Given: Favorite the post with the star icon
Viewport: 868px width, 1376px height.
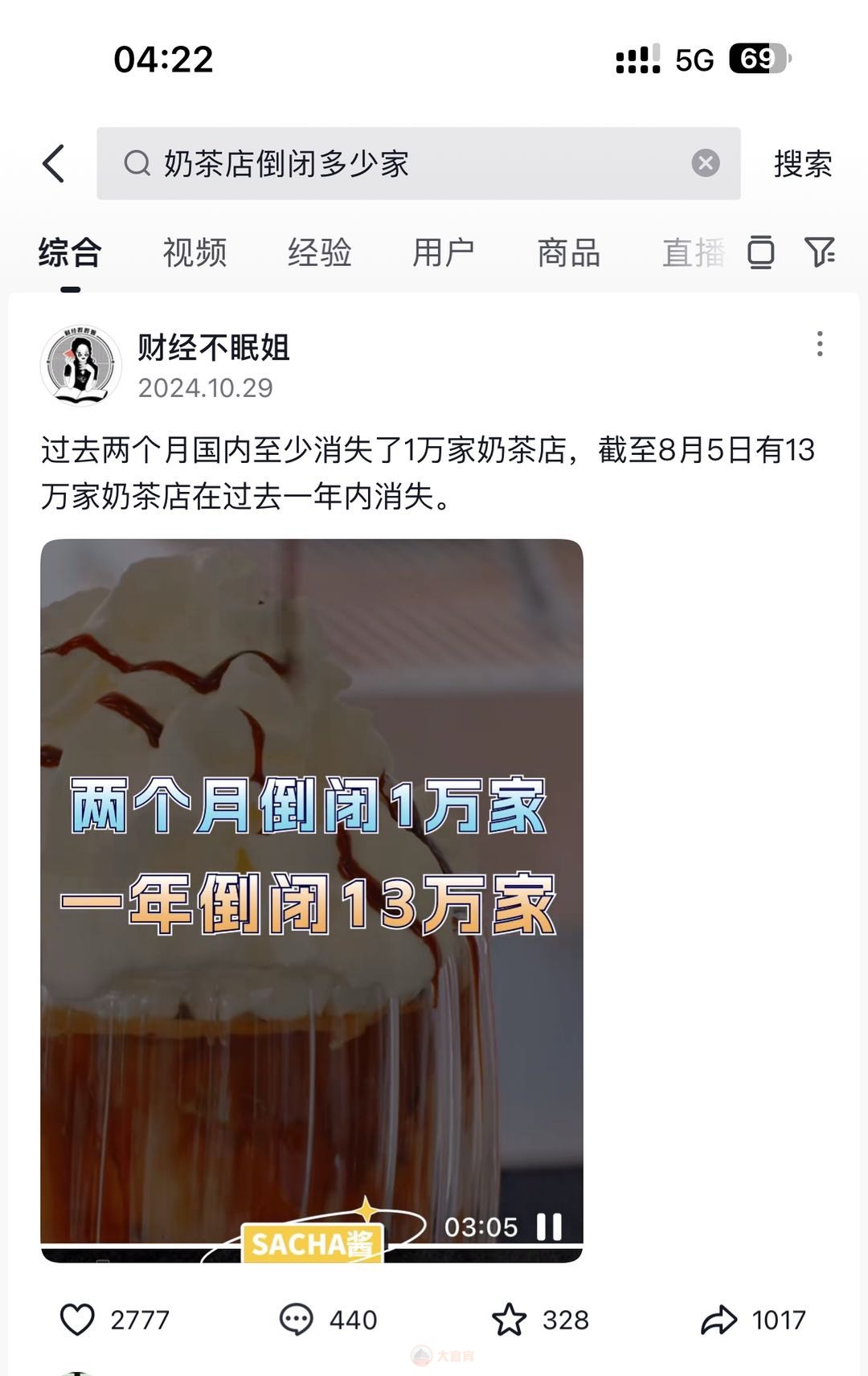Looking at the screenshot, I should (x=509, y=1320).
